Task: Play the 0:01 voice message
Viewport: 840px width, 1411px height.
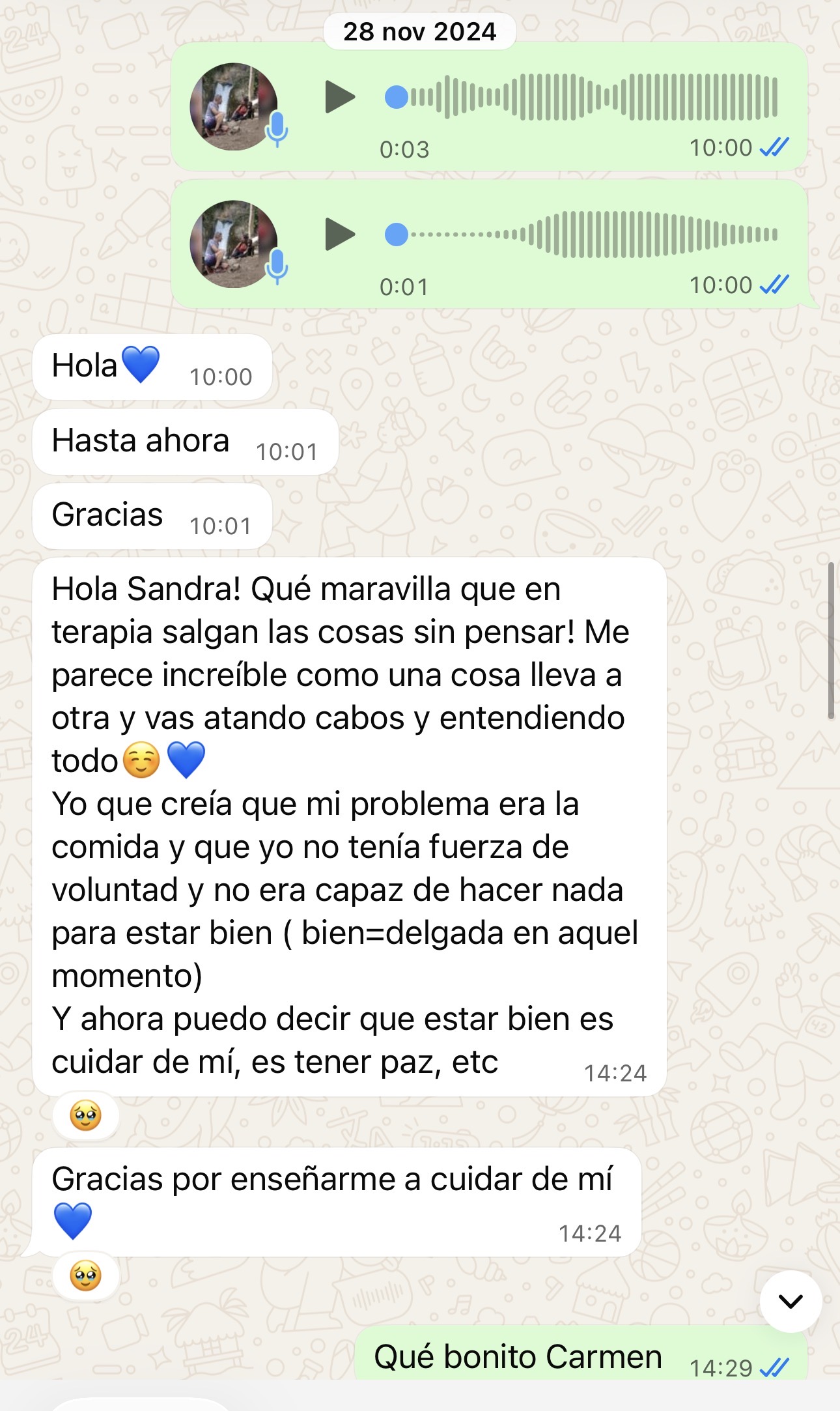Action: [340, 235]
